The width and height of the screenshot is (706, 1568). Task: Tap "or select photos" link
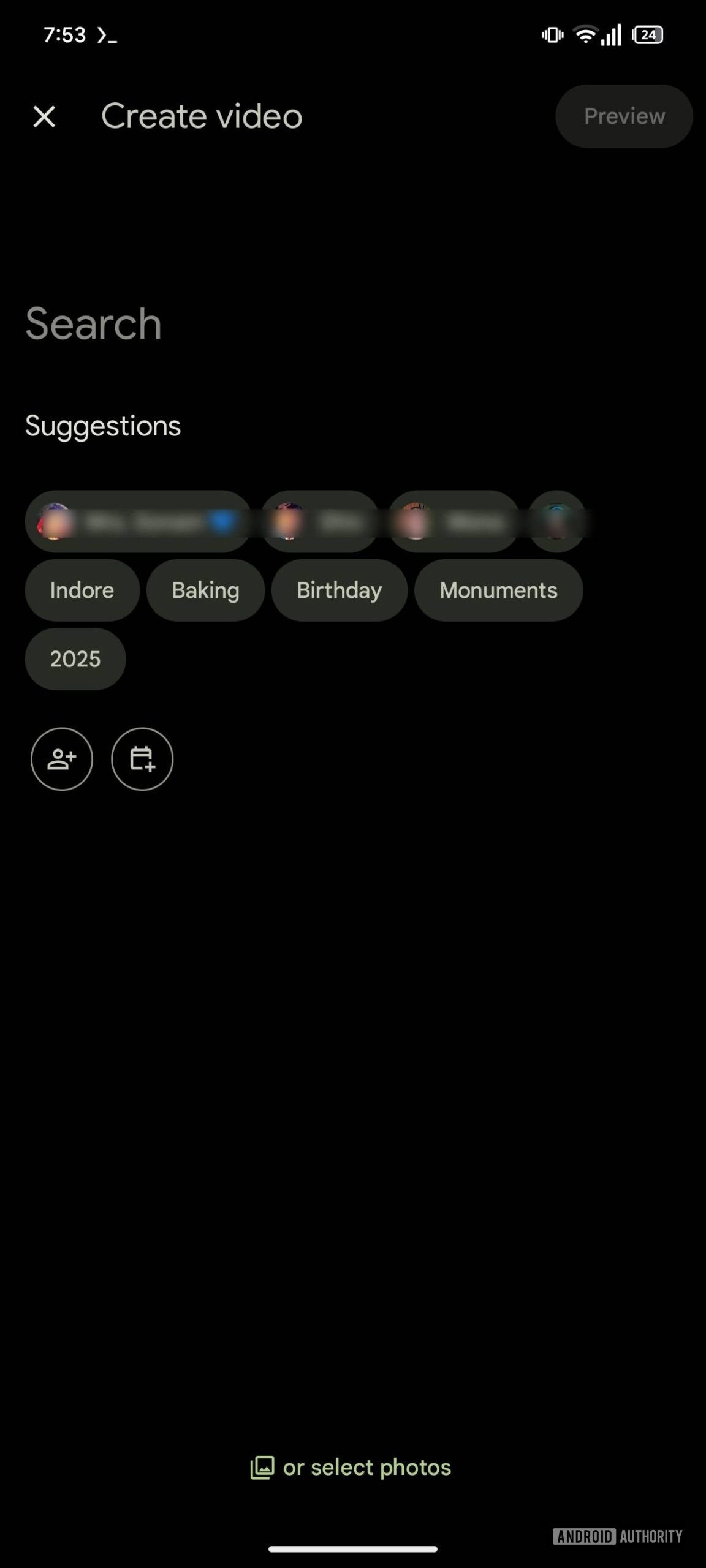351,1468
